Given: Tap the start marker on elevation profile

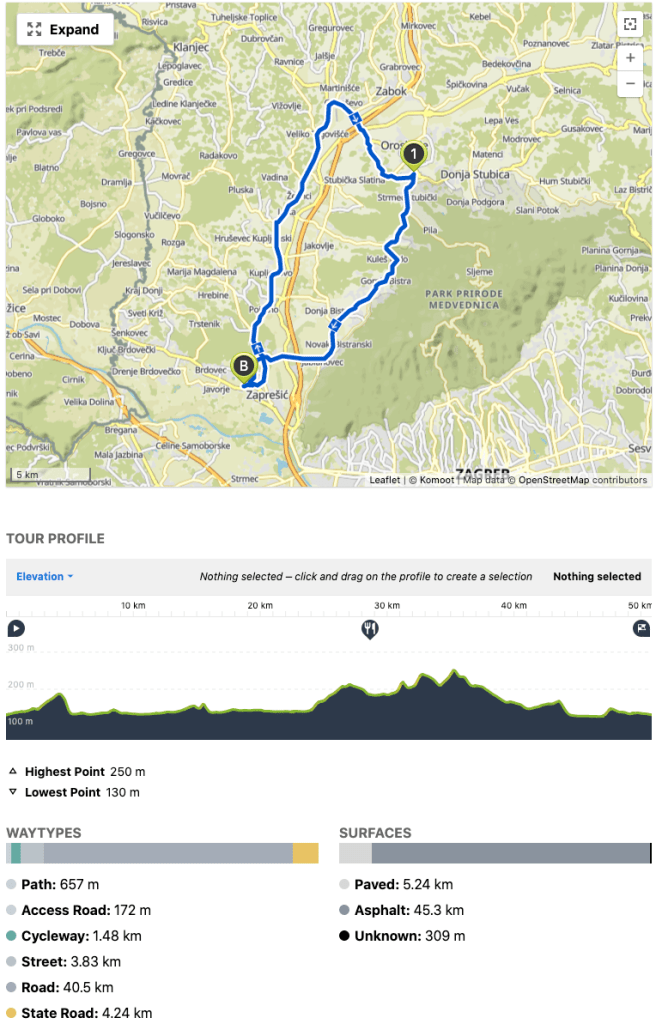Looking at the screenshot, I should tap(15, 629).
